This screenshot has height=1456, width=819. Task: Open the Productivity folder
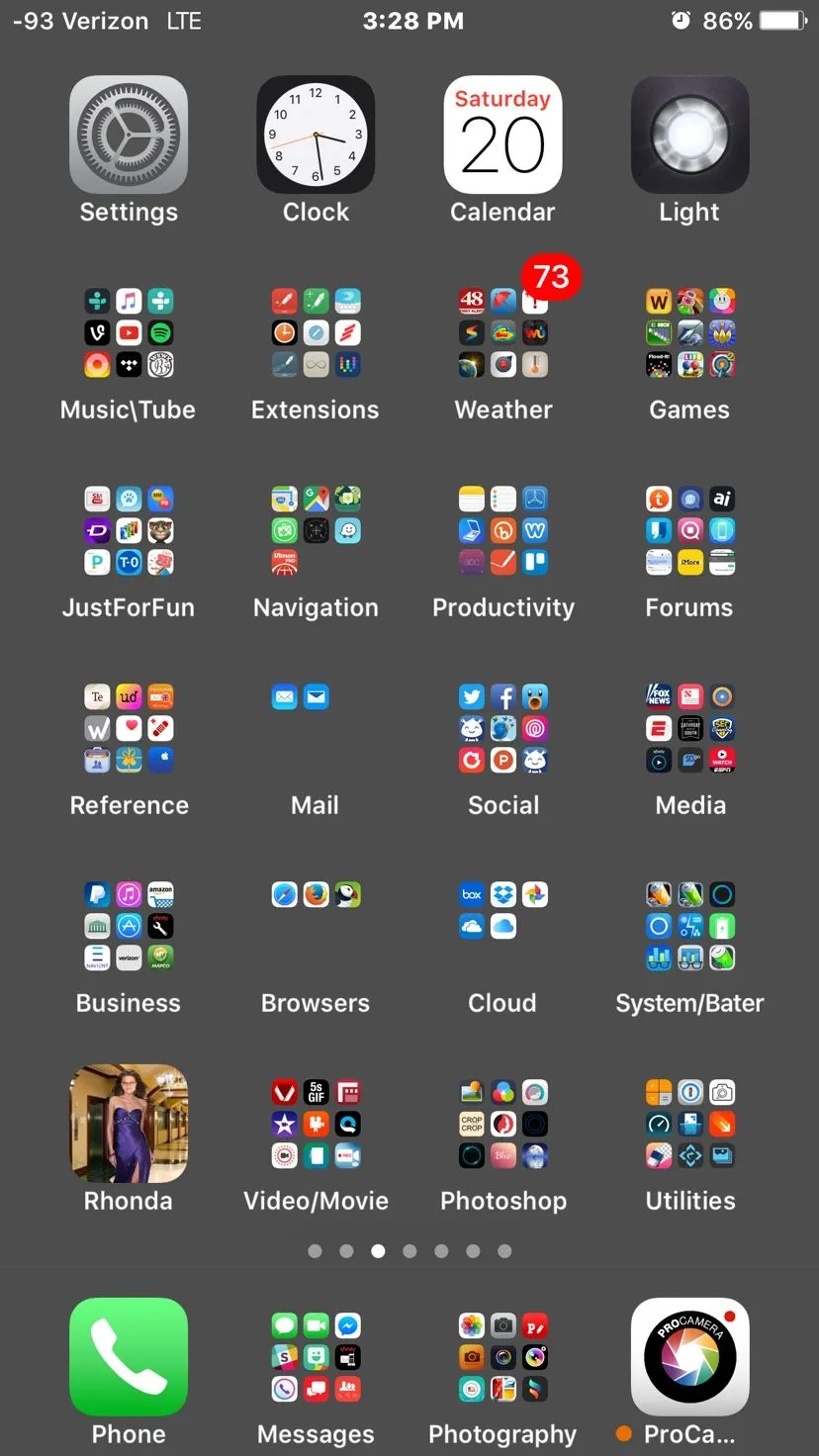pyautogui.click(x=502, y=531)
